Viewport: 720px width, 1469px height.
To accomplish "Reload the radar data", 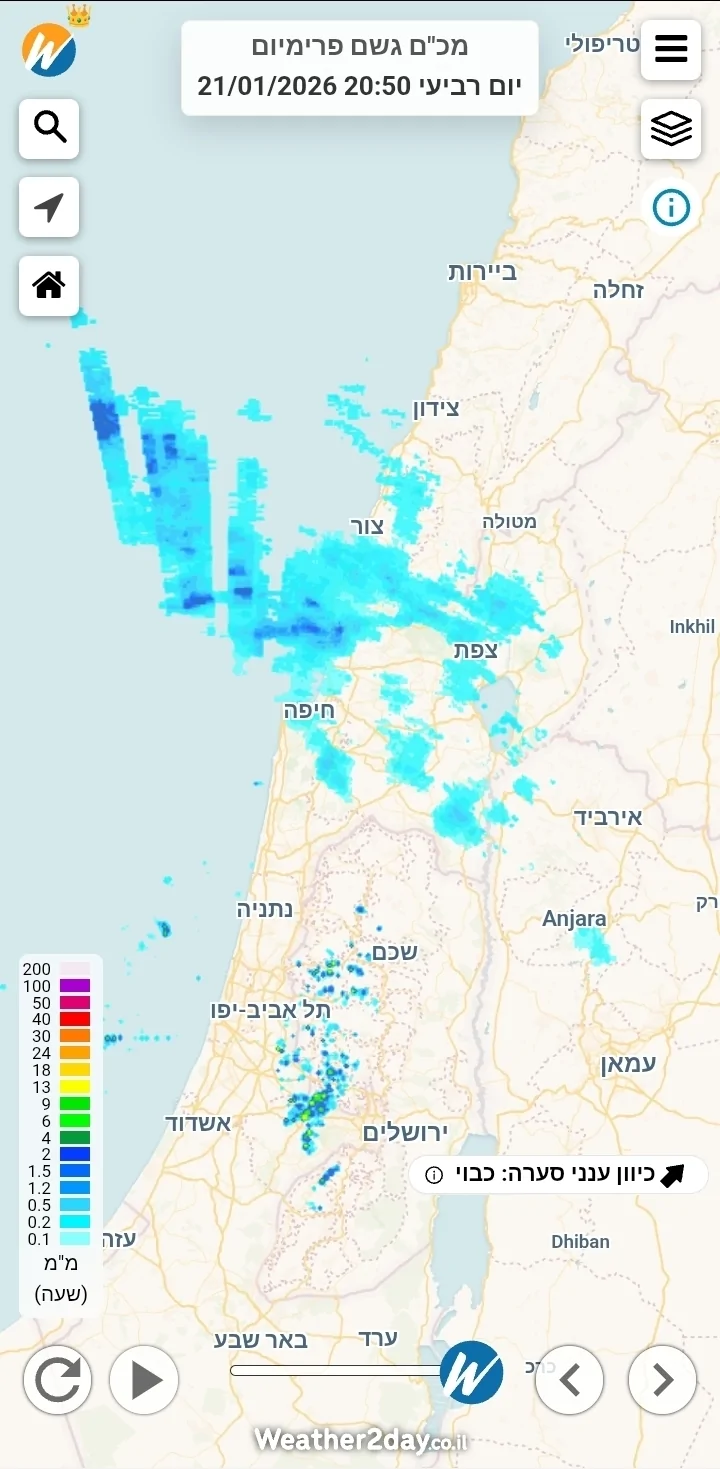I will coord(57,1380).
